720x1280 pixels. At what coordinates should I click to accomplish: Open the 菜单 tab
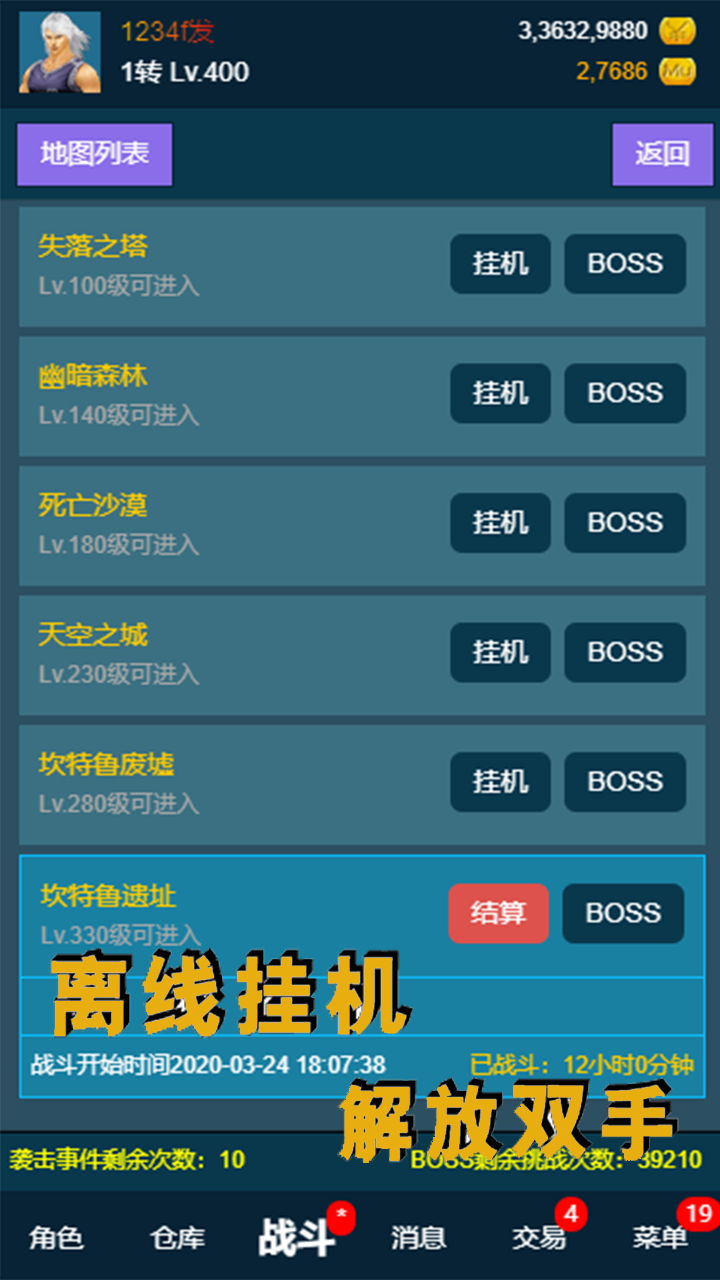click(x=661, y=1238)
